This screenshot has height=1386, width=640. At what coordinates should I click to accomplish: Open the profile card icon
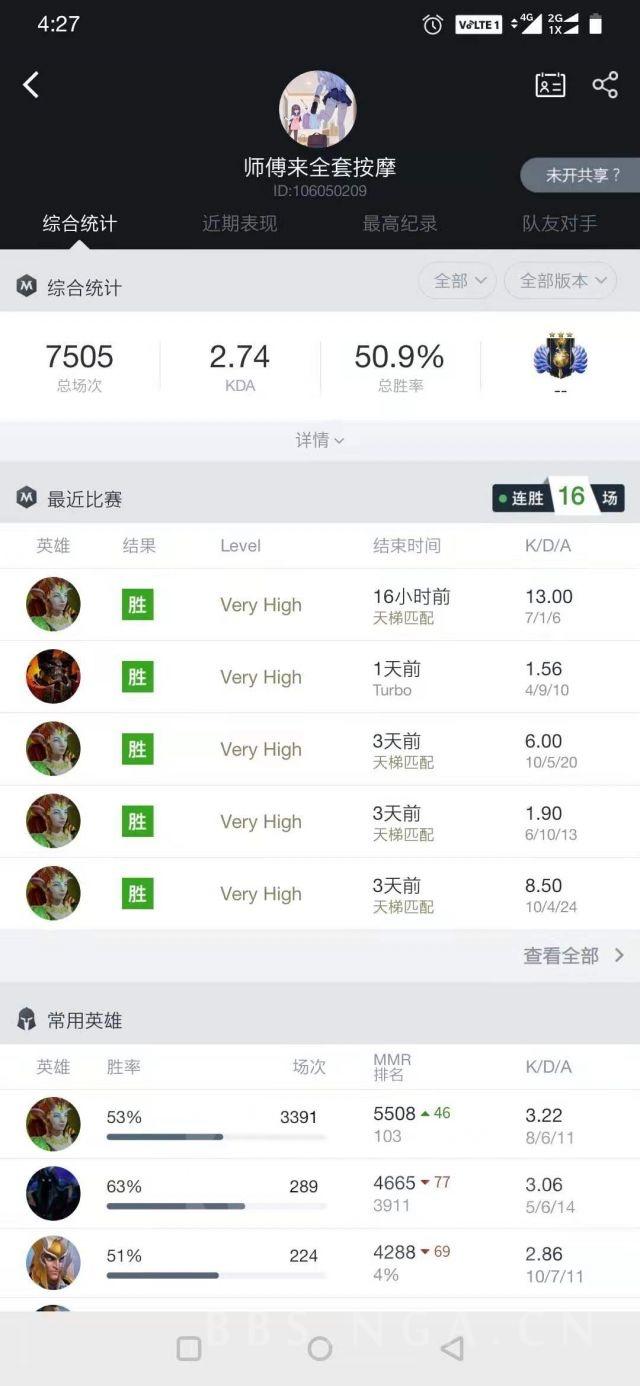point(550,85)
